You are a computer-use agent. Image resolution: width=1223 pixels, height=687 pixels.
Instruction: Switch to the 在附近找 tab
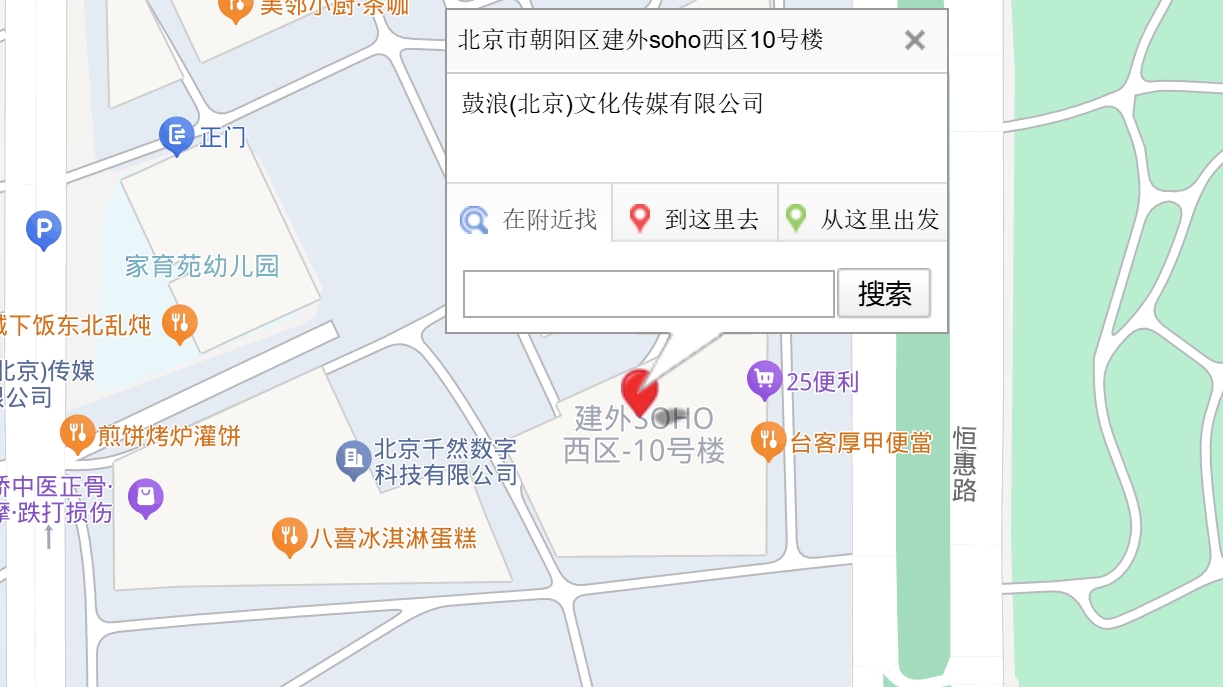pos(529,219)
